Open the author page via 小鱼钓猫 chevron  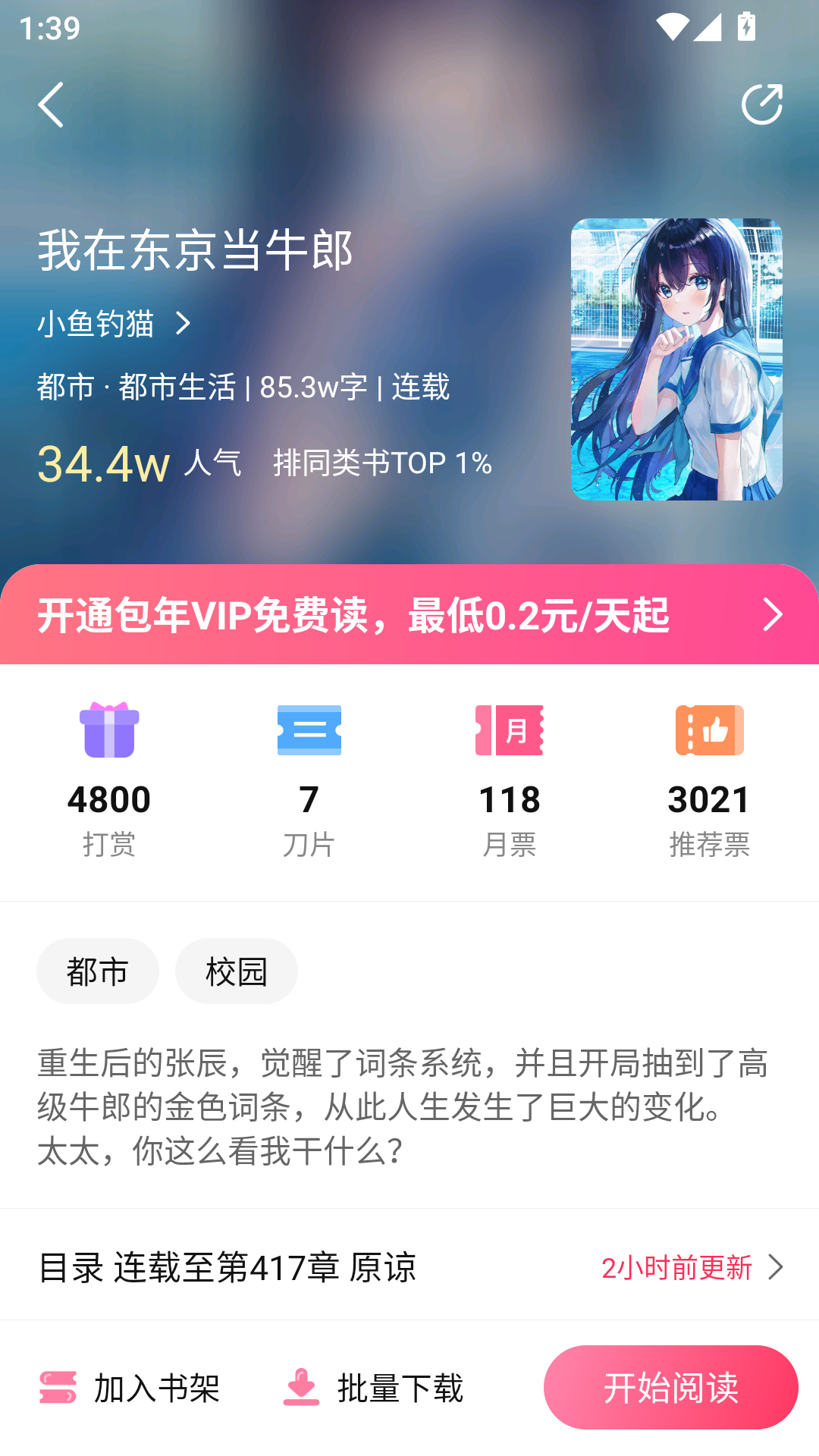182,324
